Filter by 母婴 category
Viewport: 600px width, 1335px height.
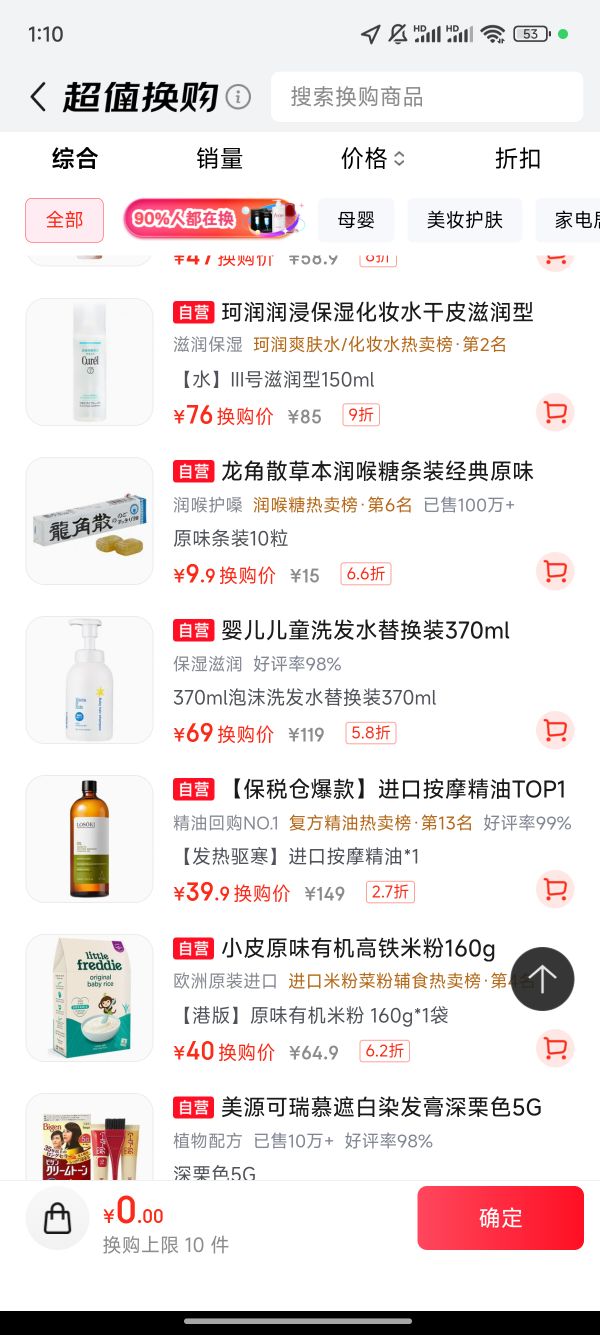coord(356,219)
